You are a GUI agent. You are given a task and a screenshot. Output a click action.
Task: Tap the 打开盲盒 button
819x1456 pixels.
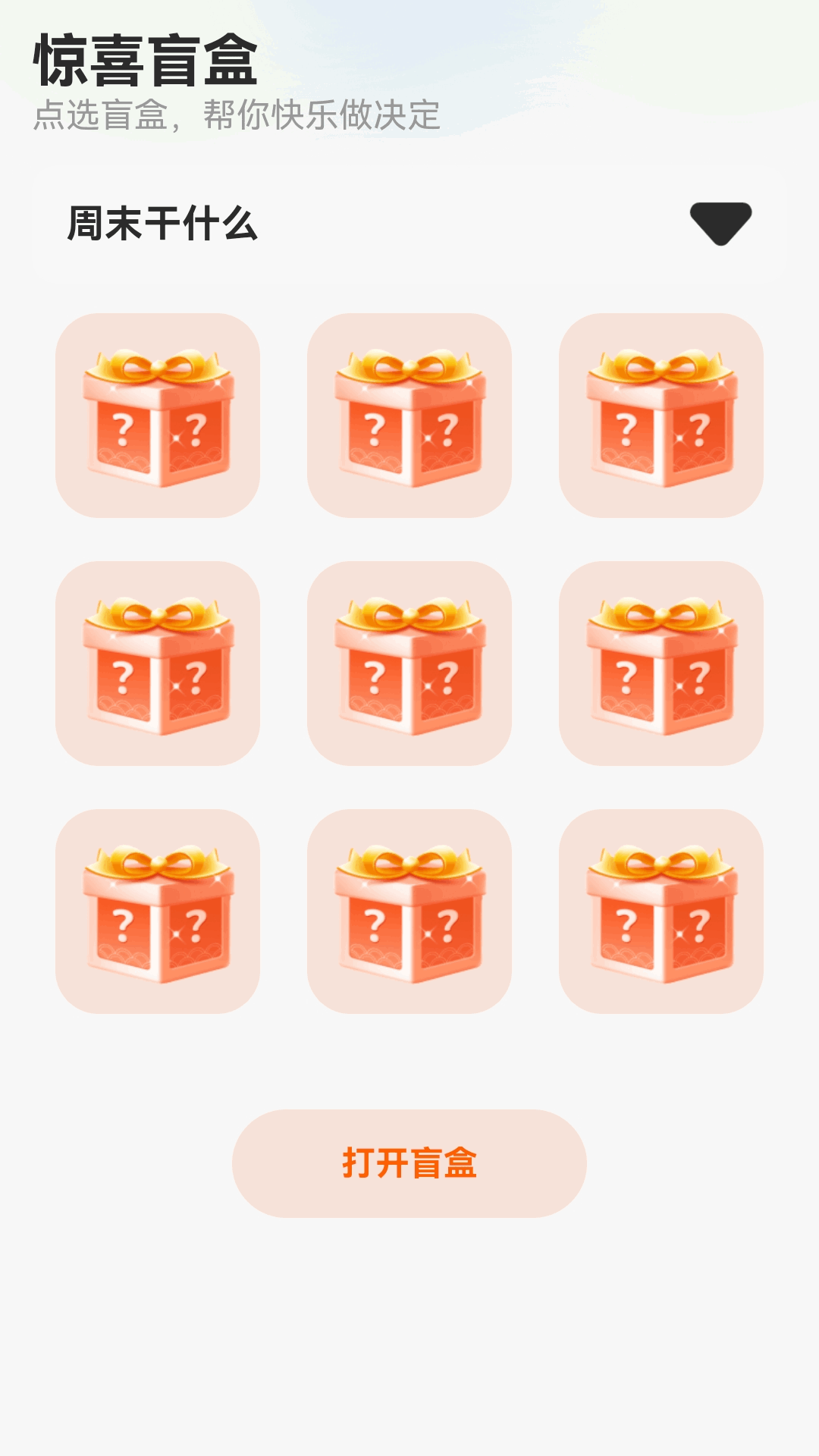409,1163
